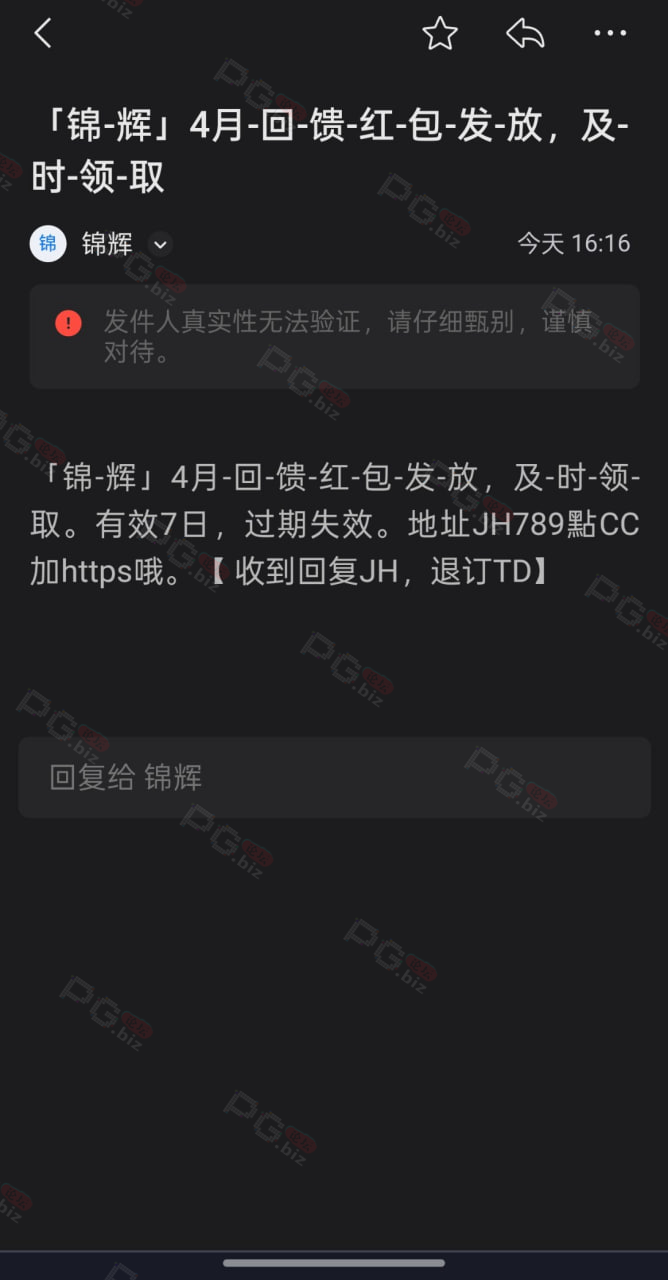668x1280 pixels.
Task: Open the three-dot overflow menu
Action: pos(610,34)
